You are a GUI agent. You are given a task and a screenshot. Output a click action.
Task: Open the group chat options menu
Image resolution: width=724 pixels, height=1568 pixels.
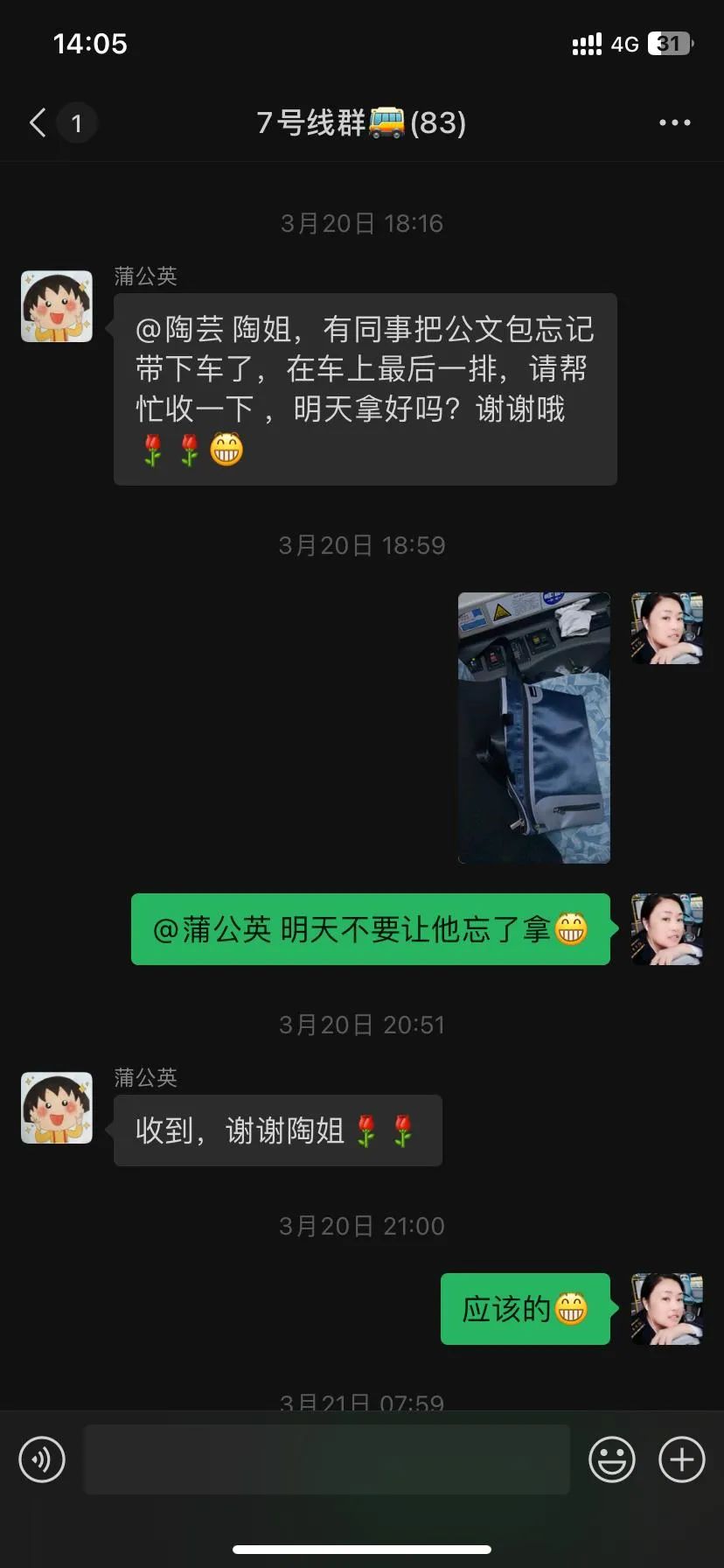tap(674, 122)
